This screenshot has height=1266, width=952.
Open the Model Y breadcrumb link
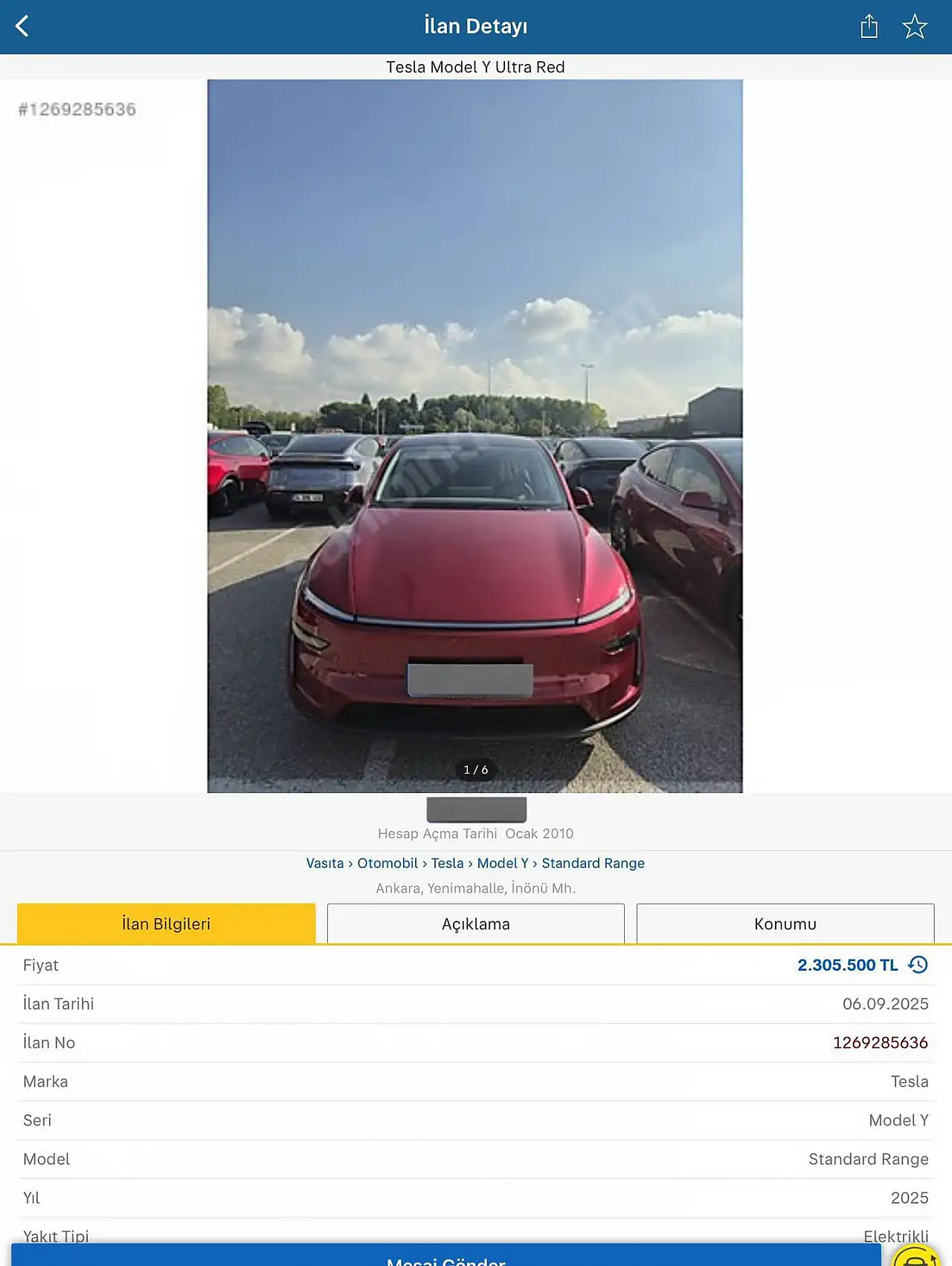503,863
